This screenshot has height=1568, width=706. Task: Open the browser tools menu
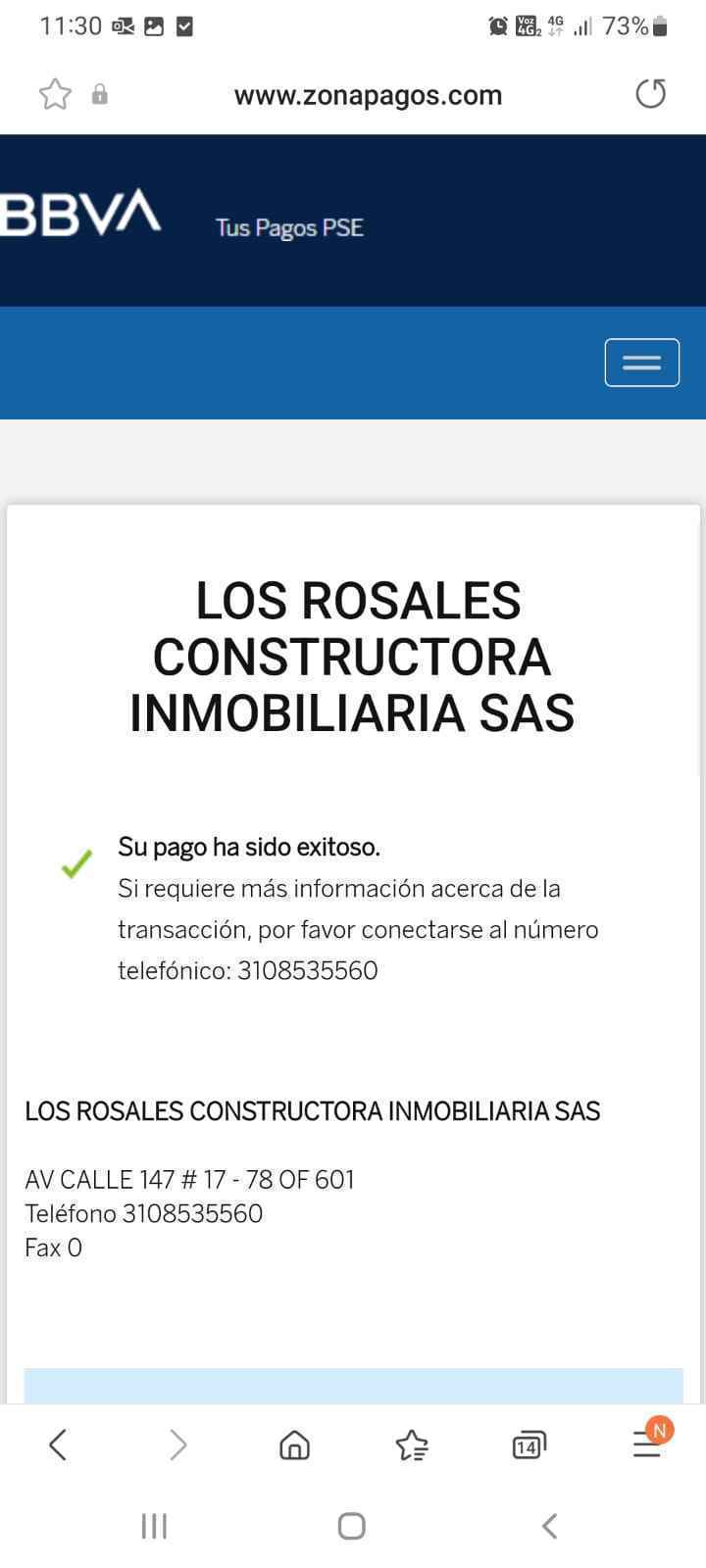tap(647, 1443)
